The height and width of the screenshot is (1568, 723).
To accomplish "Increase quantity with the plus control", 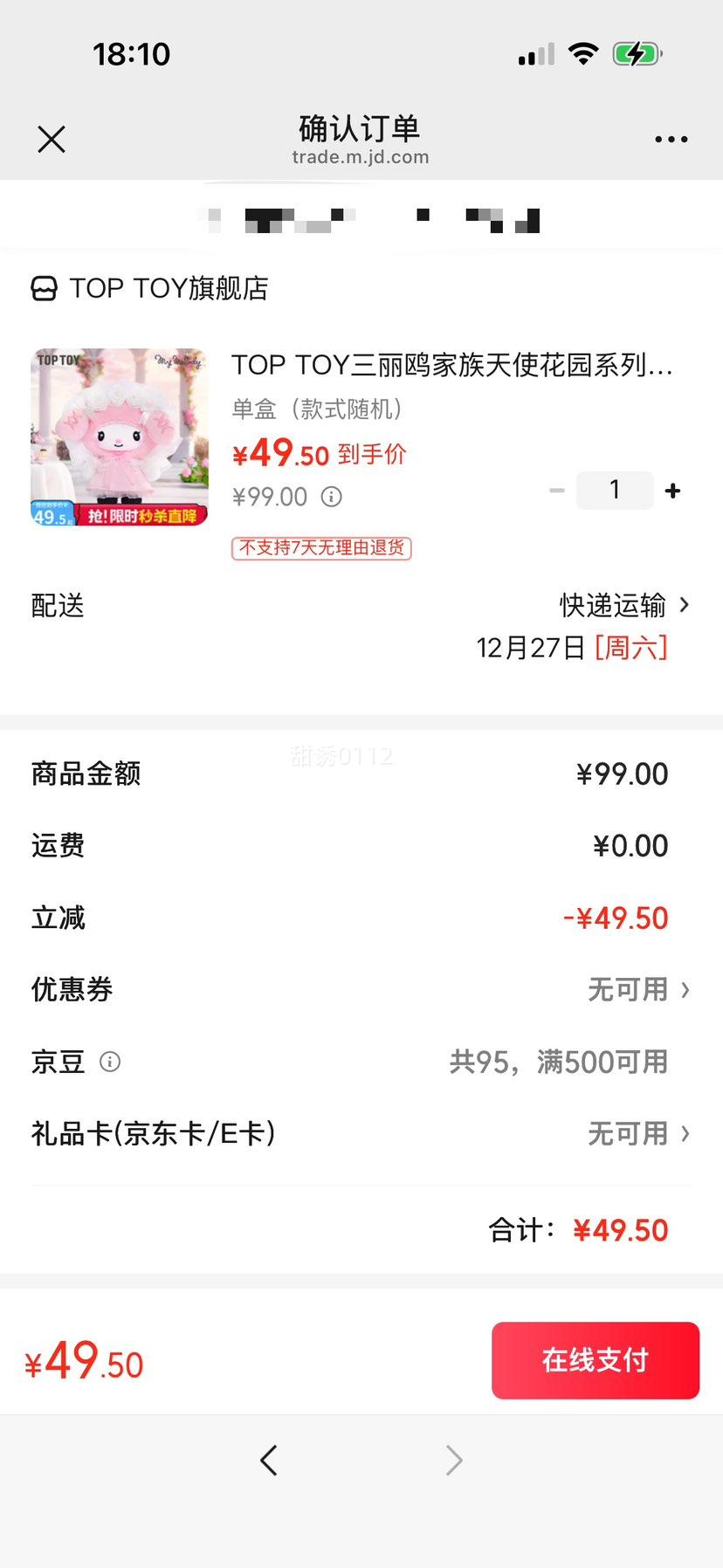I will tap(672, 490).
